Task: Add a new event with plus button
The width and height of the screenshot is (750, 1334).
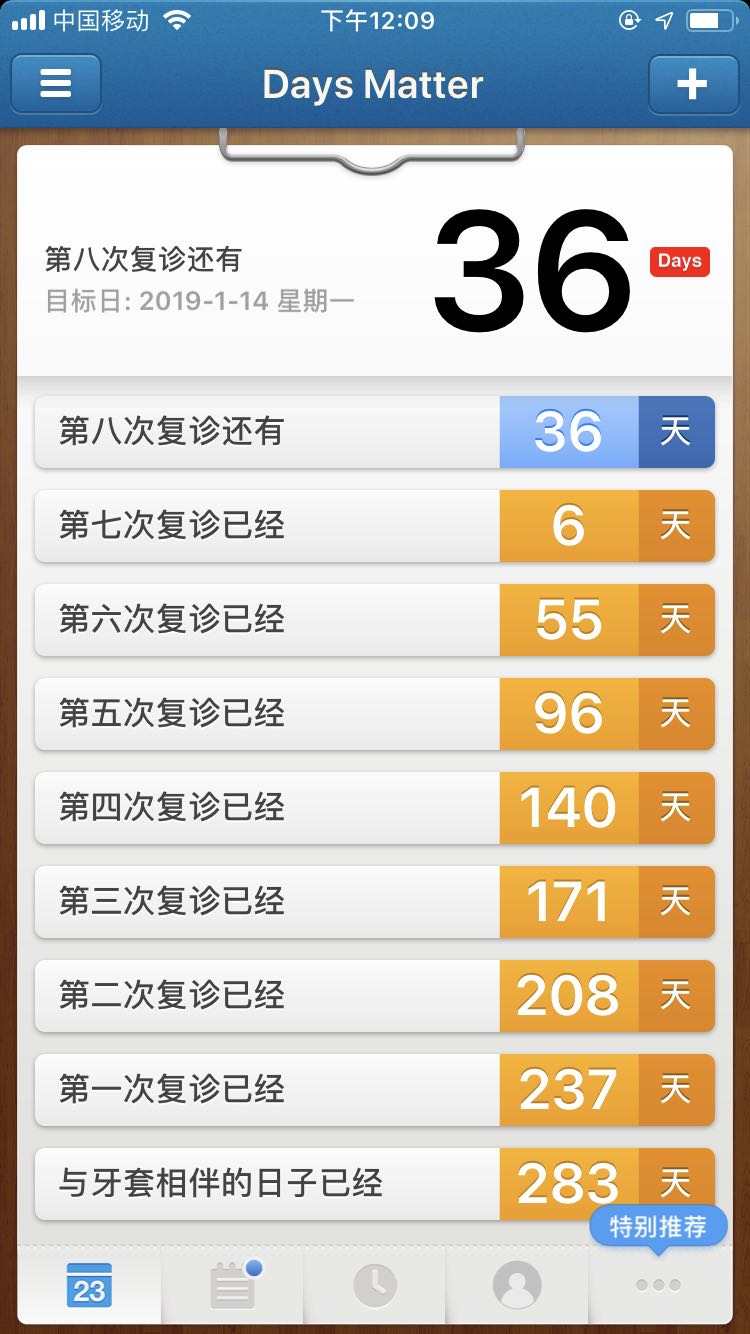Action: [x=692, y=84]
